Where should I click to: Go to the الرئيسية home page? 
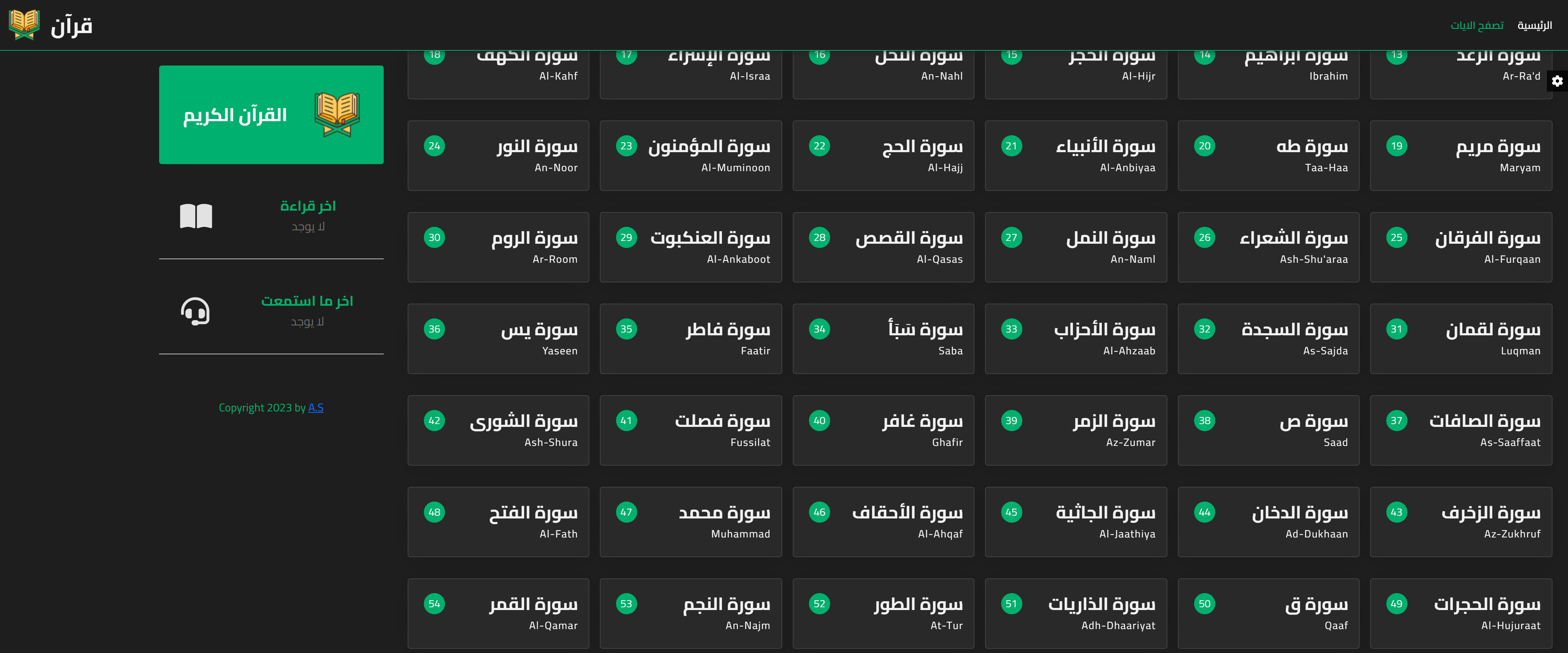pyautogui.click(x=1534, y=26)
